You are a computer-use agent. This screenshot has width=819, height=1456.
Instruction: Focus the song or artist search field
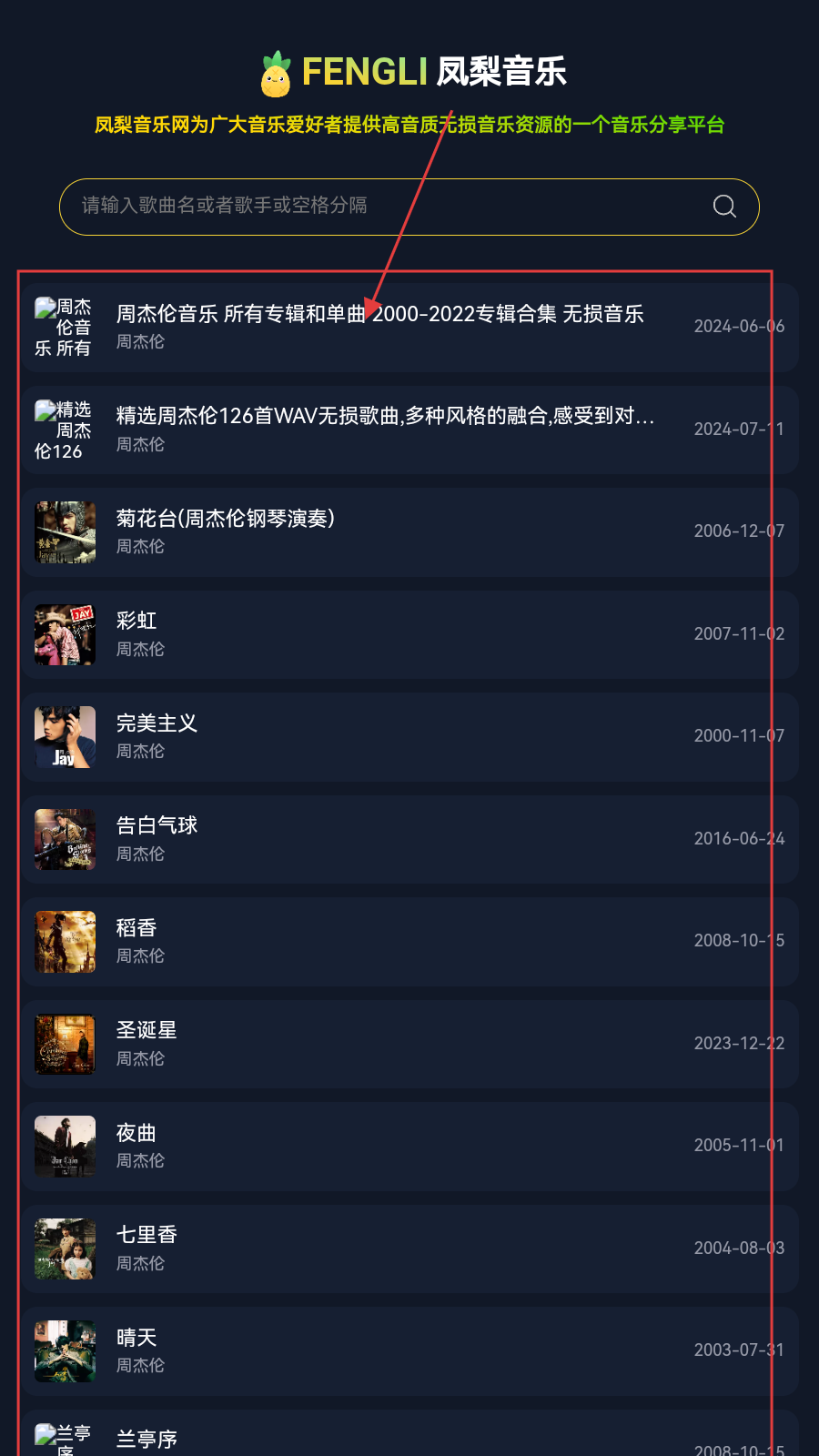coord(382,207)
